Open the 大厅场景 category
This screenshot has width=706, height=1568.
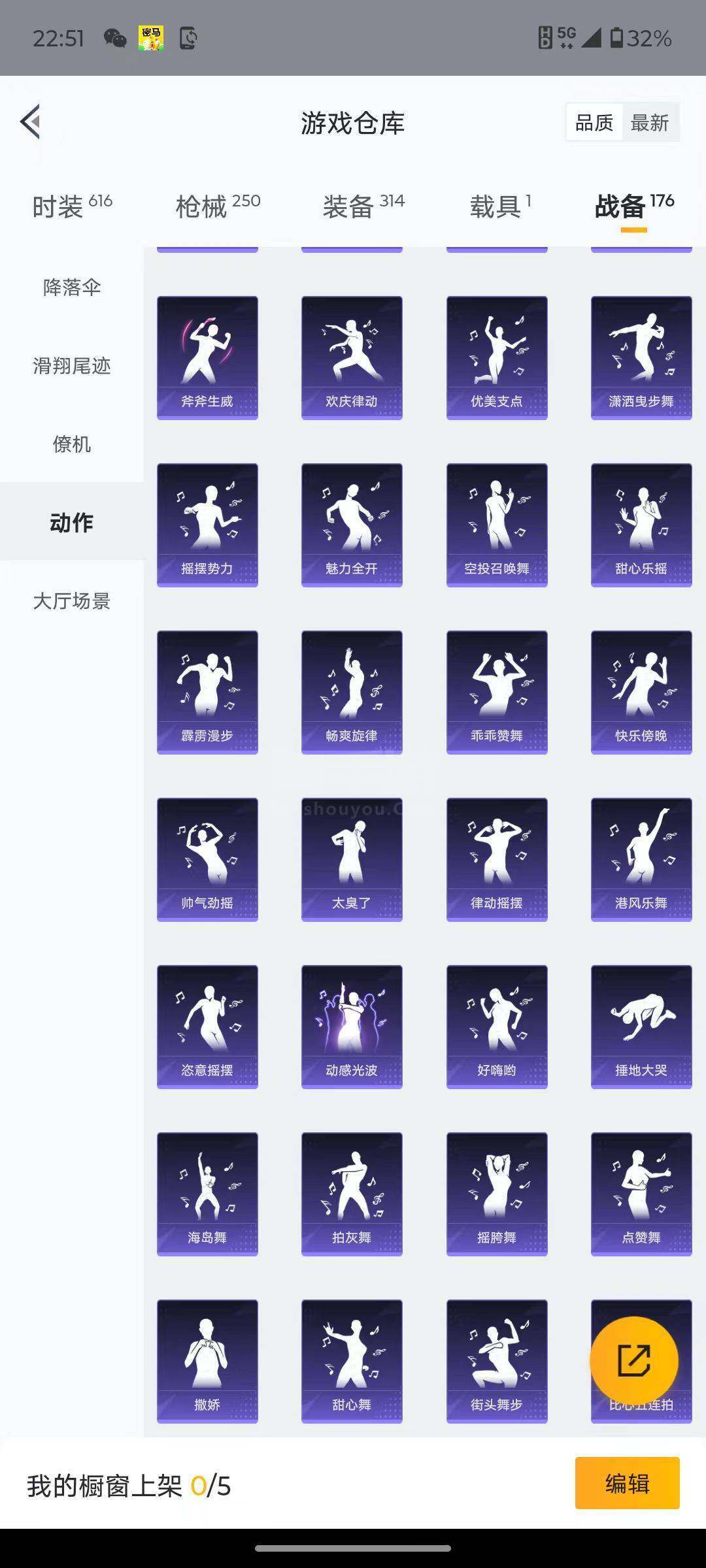point(72,600)
